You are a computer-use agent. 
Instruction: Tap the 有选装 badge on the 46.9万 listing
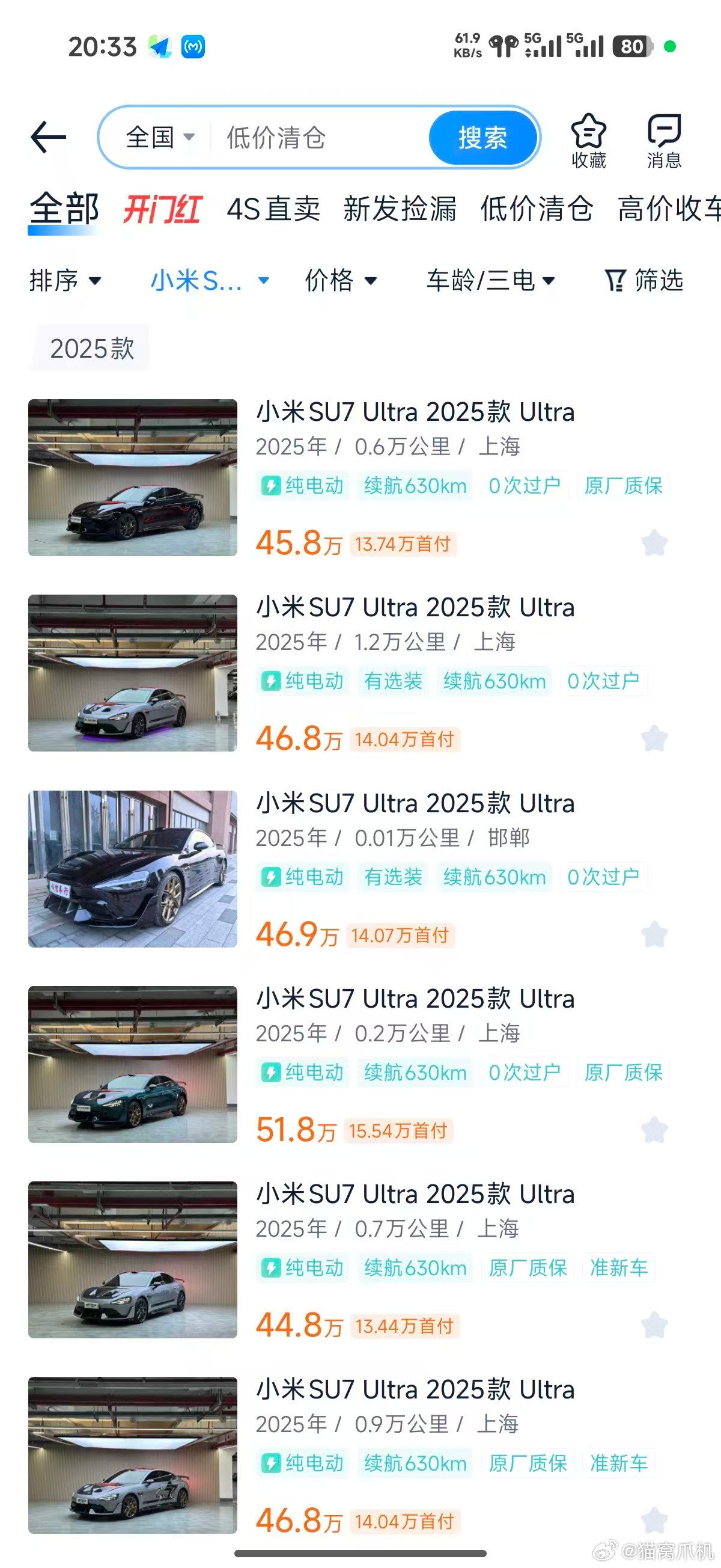pyautogui.click(x=392, y=877)
